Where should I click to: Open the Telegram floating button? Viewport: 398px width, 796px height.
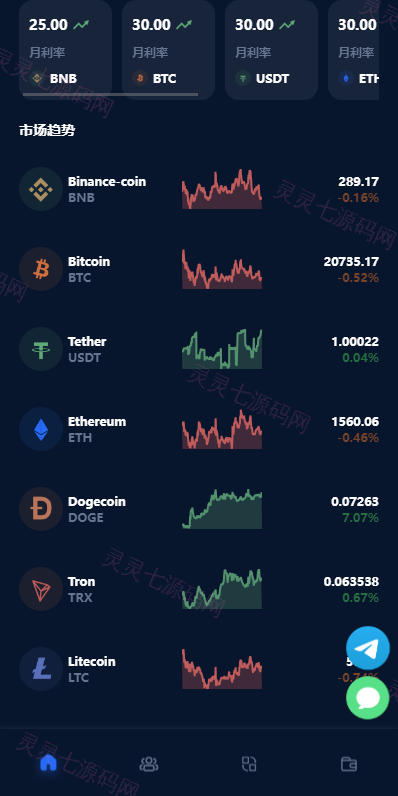tap(368, 648)
